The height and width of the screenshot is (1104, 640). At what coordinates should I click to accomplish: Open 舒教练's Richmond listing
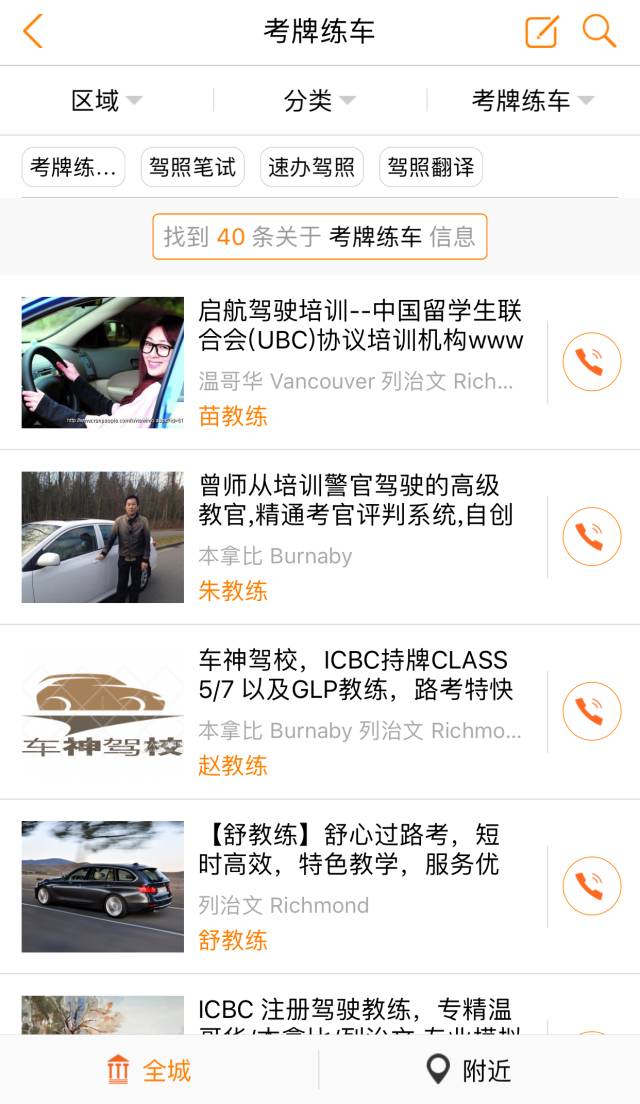click(x=360, y=851)
